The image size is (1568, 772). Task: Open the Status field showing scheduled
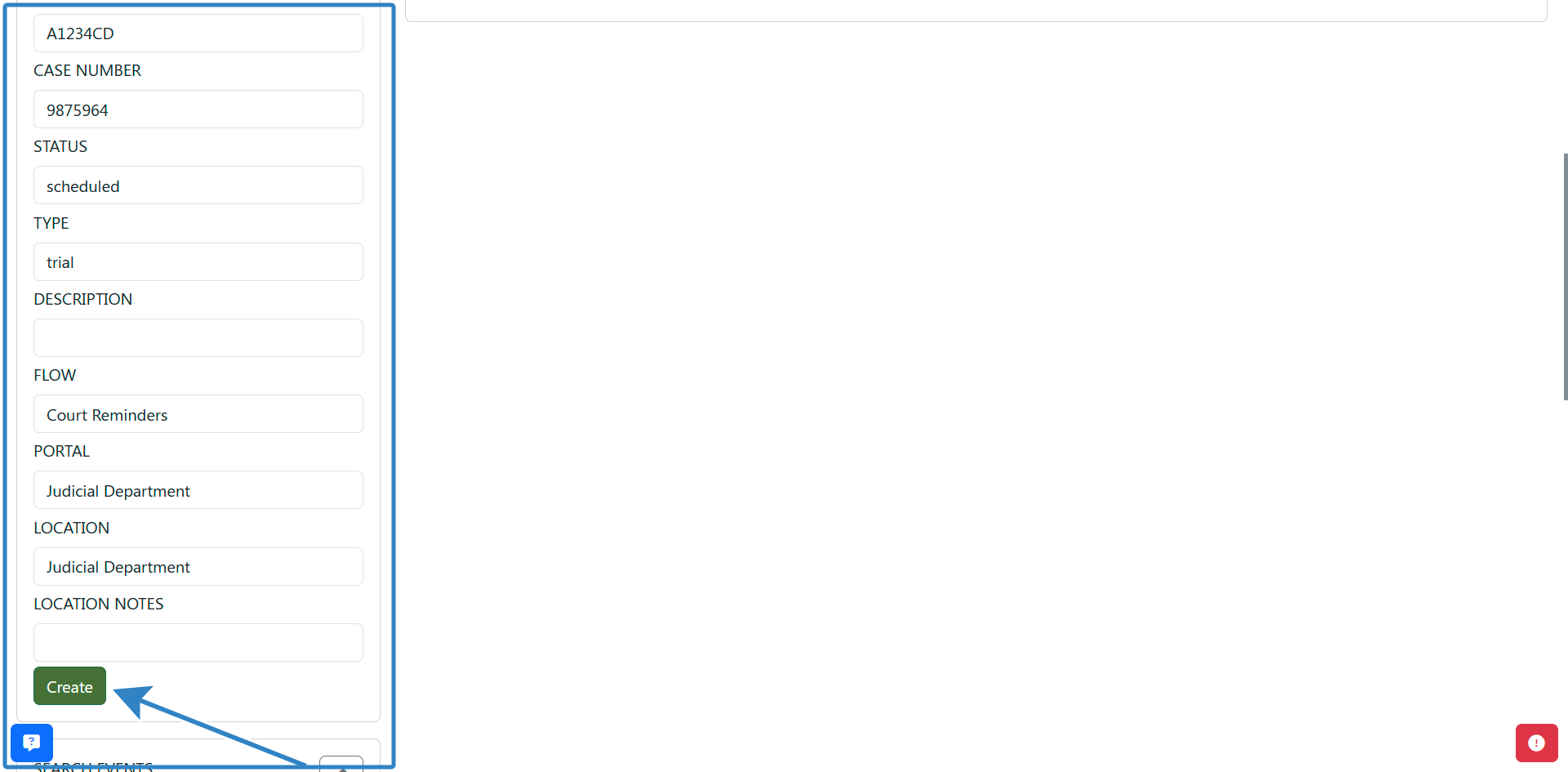198,185
